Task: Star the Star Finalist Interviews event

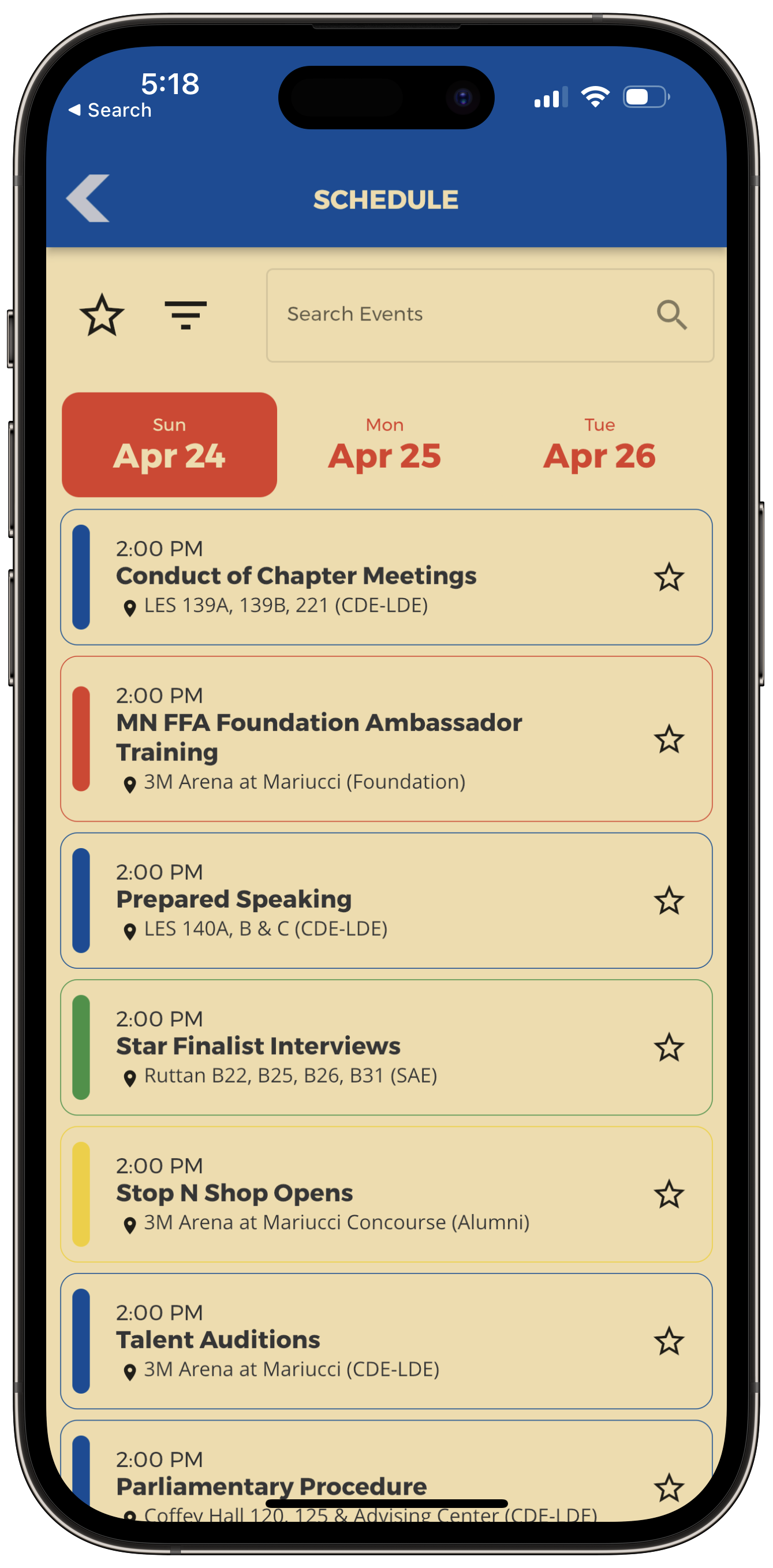Action: [x=669, y=1048]
